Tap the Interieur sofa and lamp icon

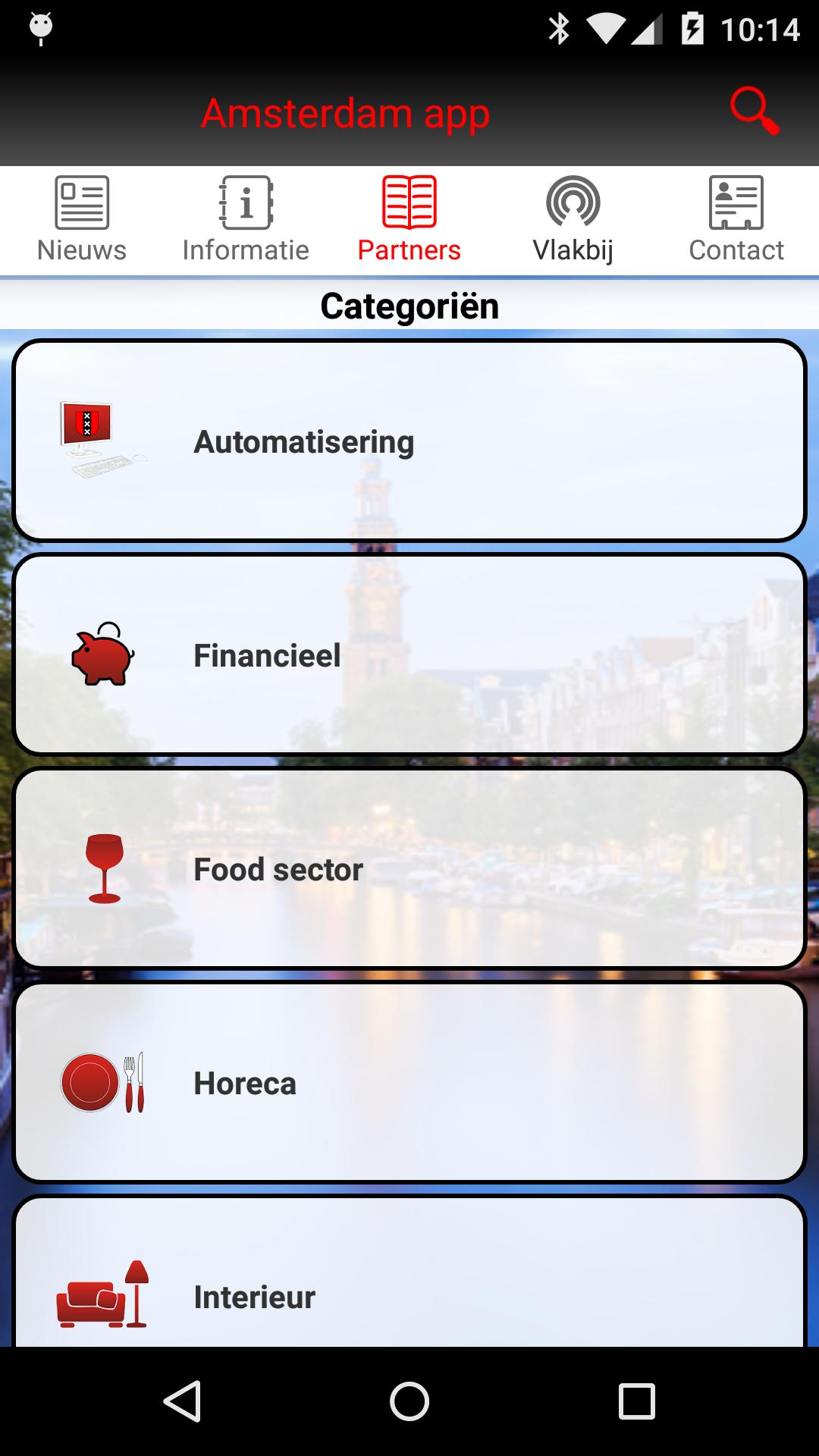(x=104, y=1297)
